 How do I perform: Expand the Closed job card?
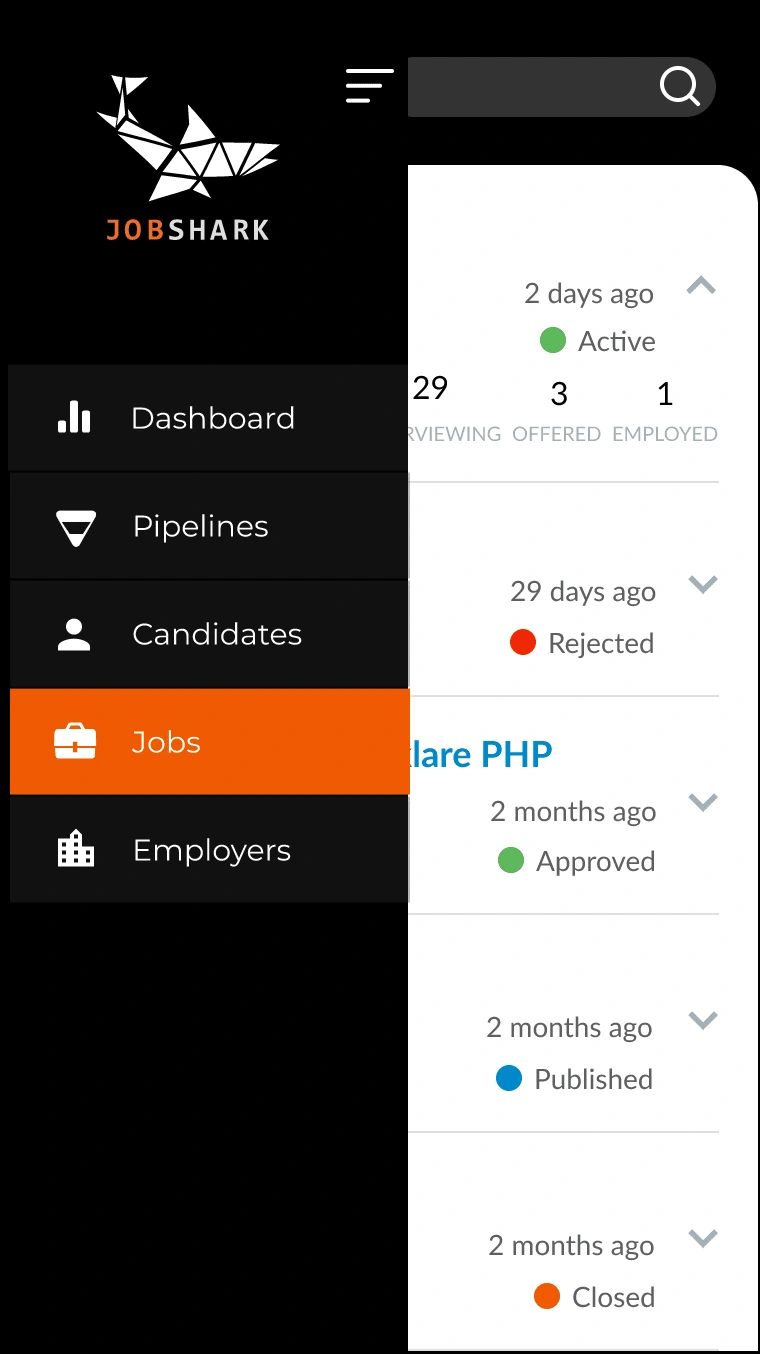[x=703, y=1238]
